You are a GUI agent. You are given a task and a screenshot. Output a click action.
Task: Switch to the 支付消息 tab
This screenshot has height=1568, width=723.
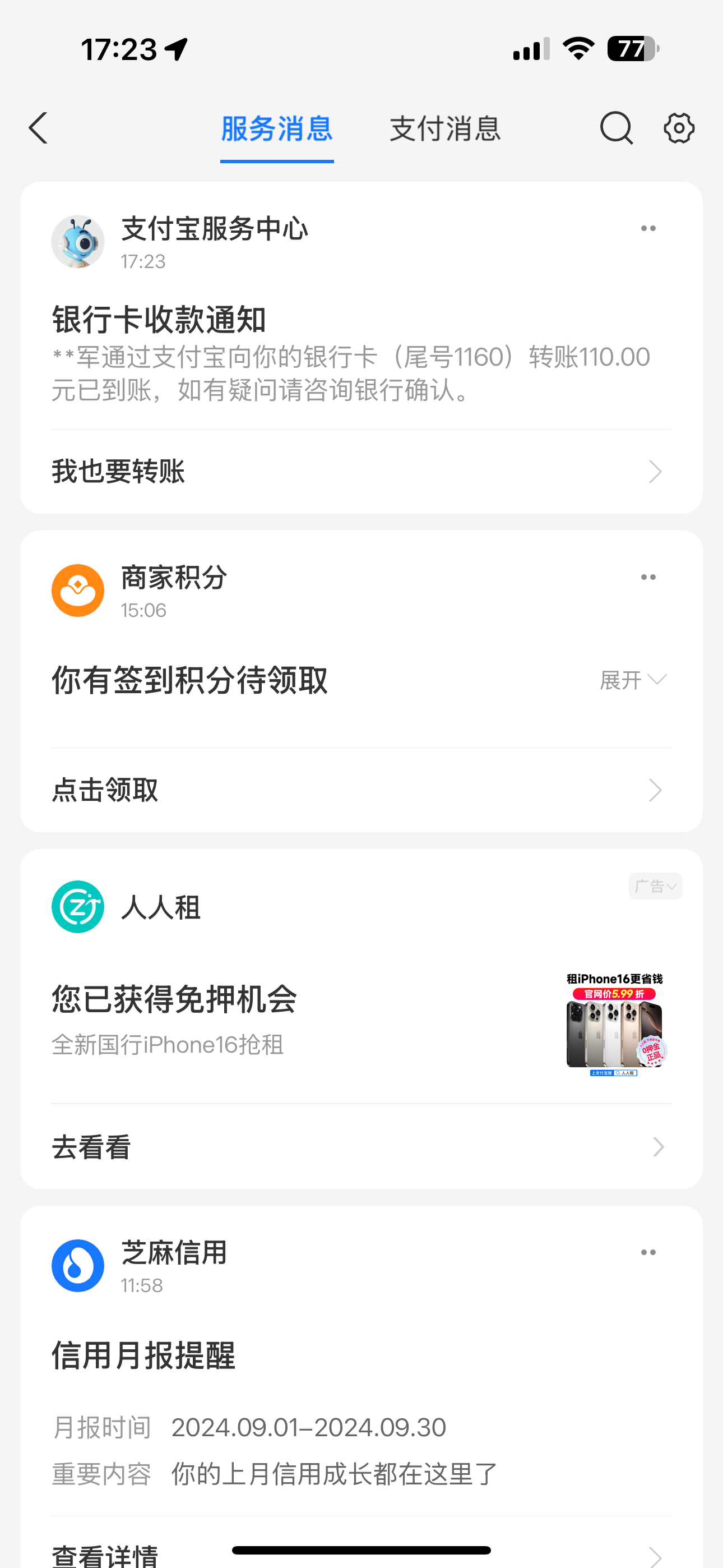(445, 129)
